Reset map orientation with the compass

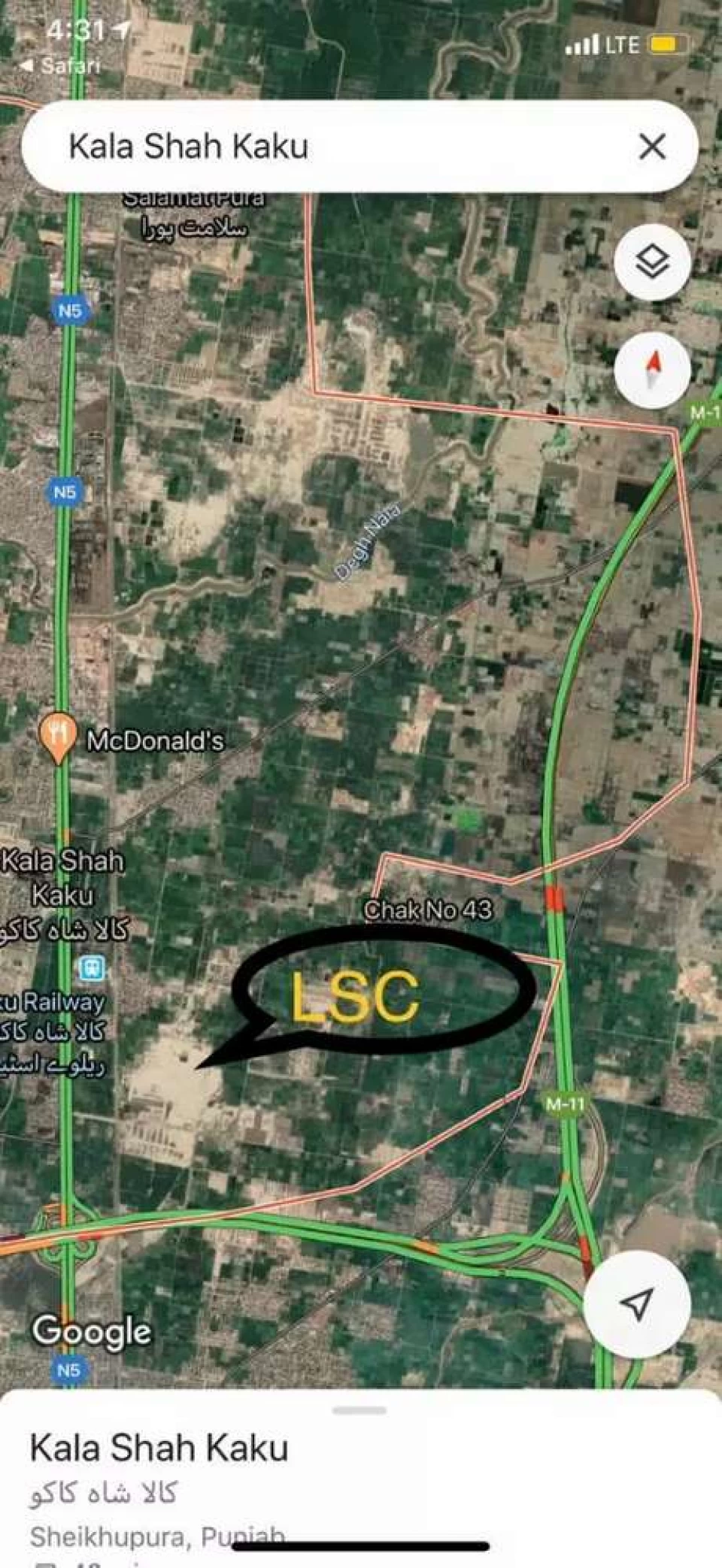tap(652, 369)
